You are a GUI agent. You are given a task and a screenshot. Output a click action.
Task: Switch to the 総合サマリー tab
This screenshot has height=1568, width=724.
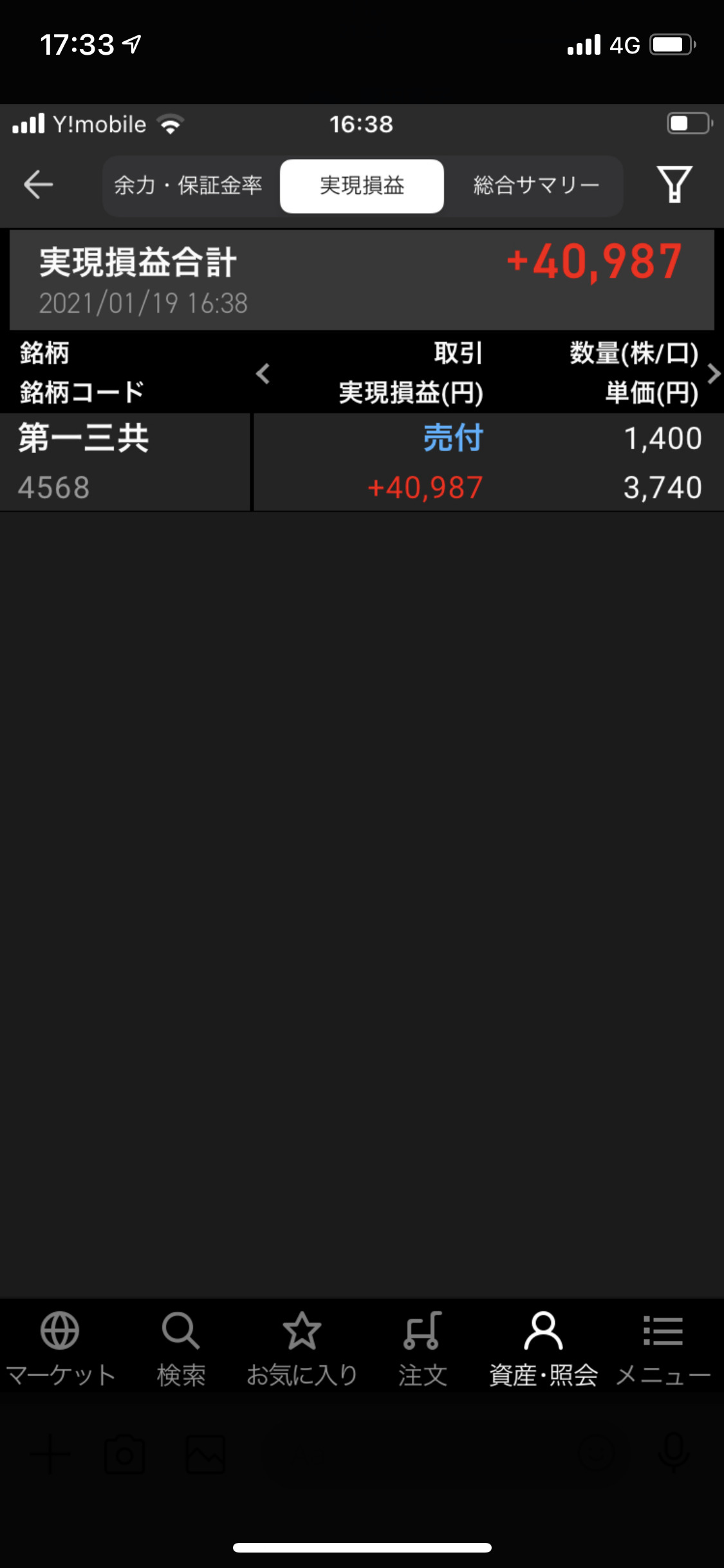(536, 185)
